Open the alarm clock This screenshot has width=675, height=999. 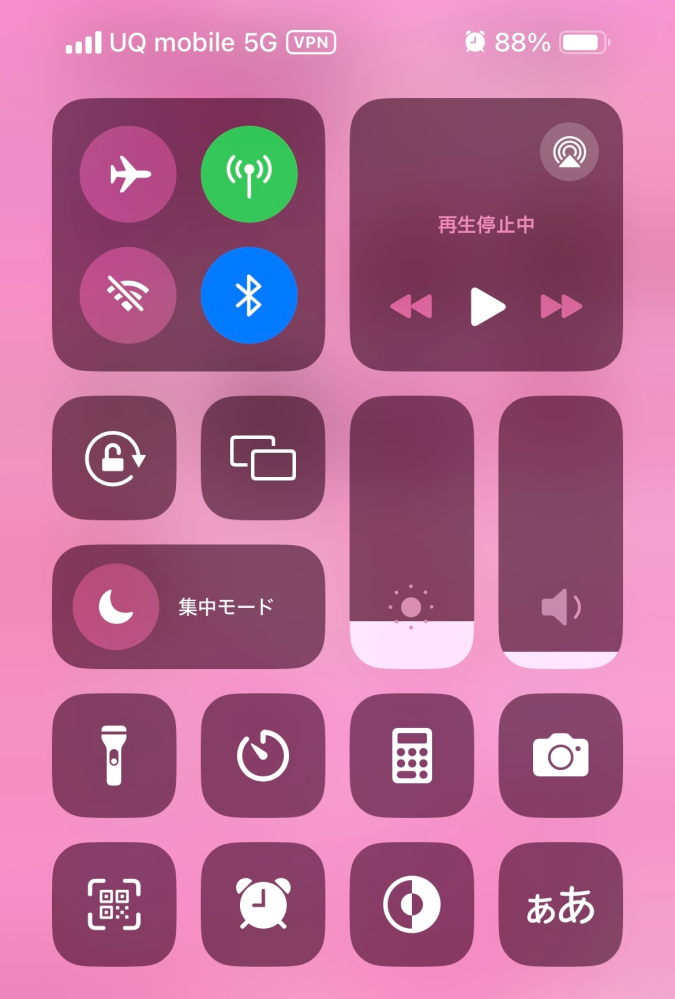tap(263, 904)
